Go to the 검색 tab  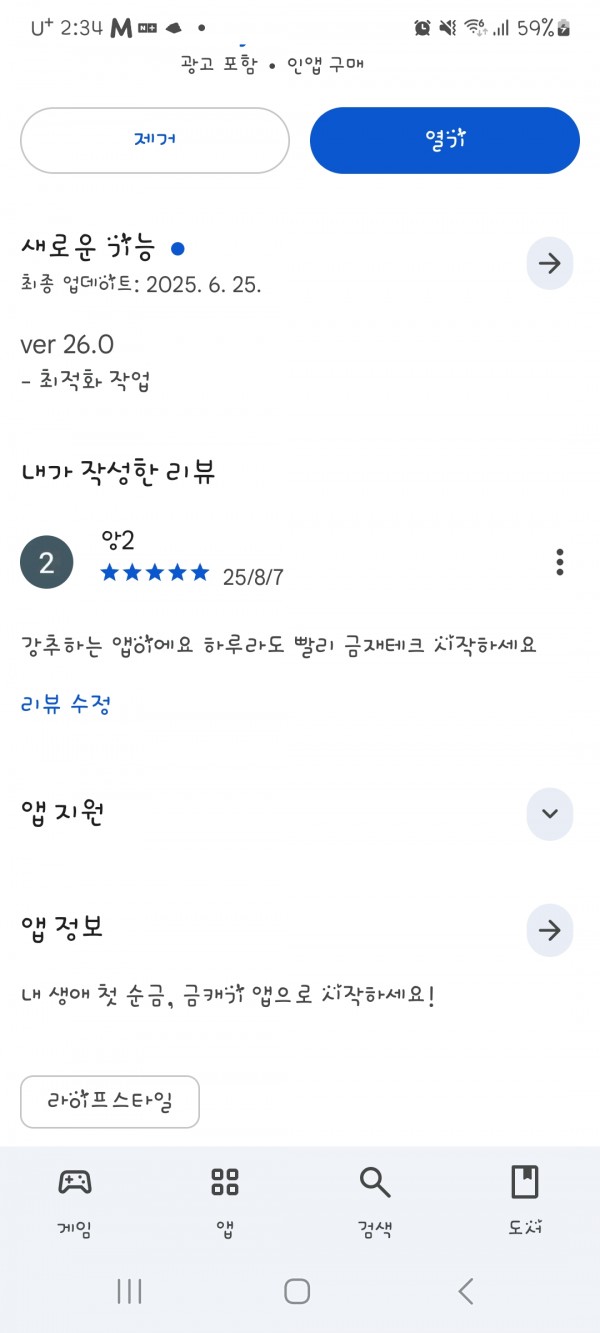(x=375, y=1201)
